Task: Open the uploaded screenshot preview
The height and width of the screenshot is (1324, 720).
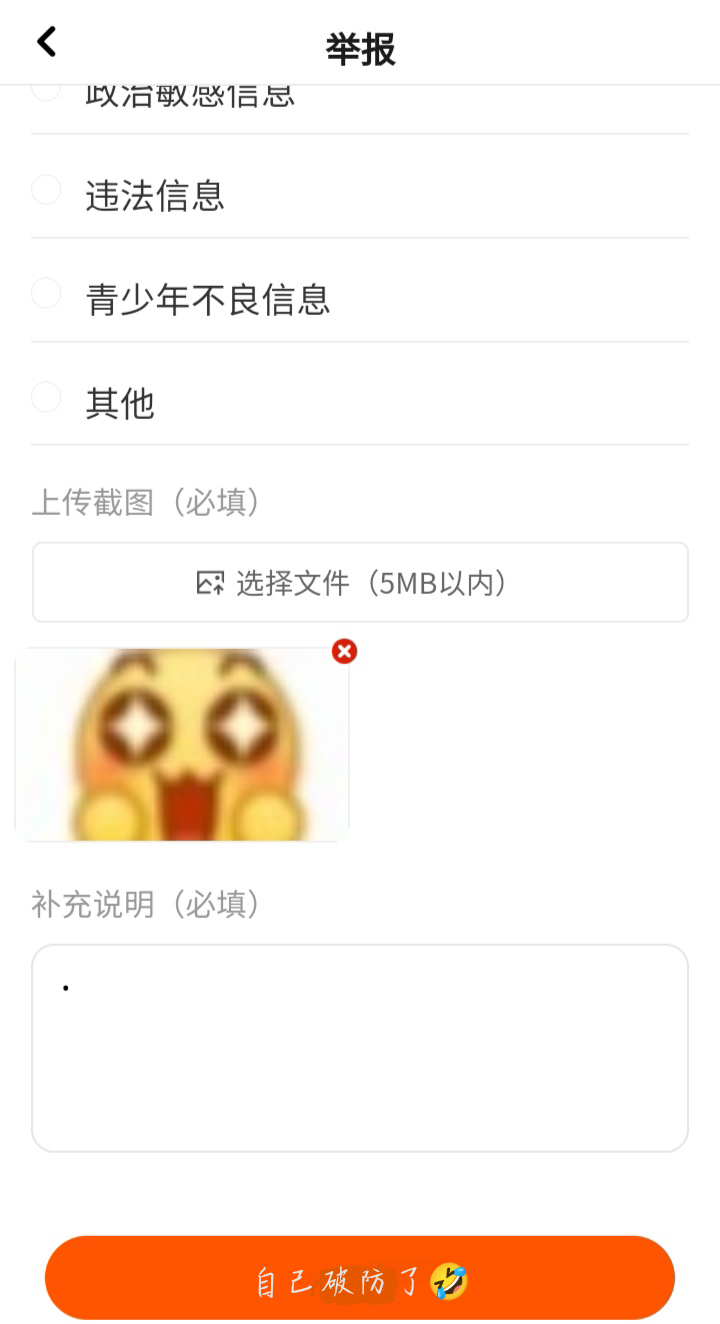Action: (182, 745)
